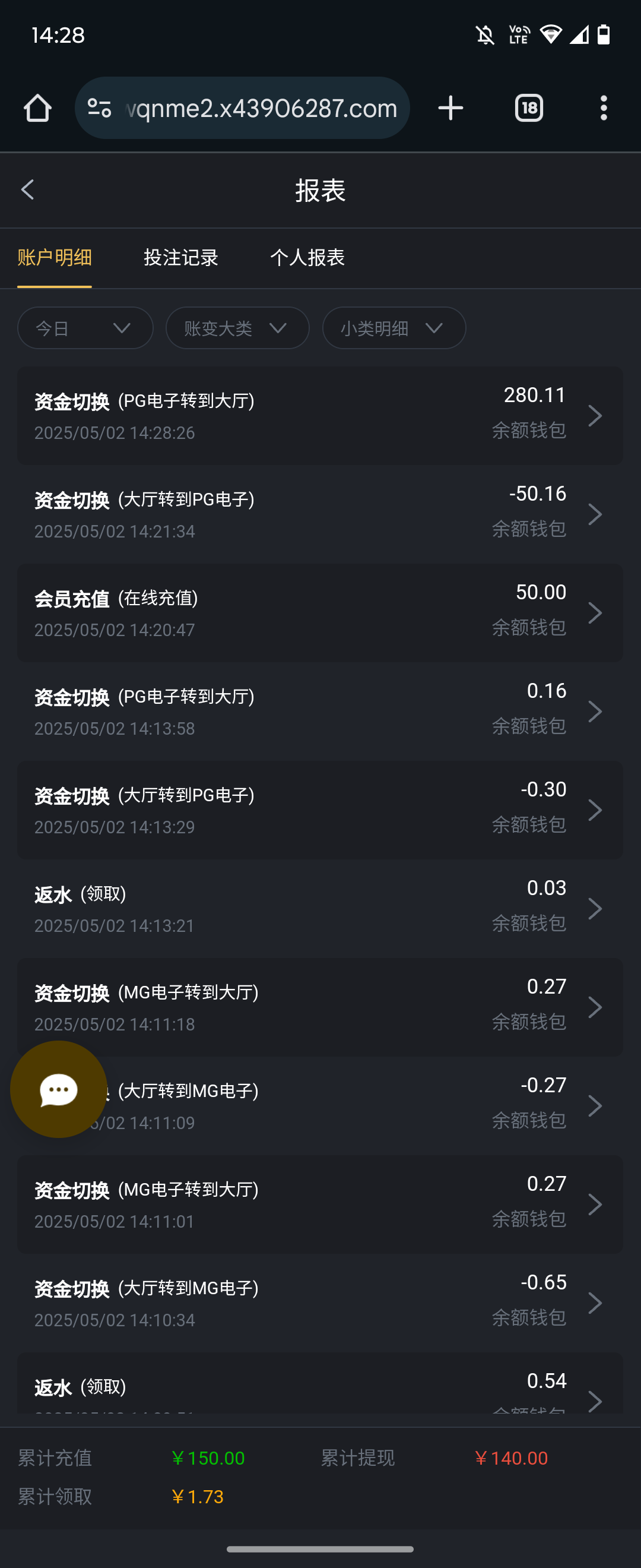
Task: Open a new browser tab
Action: click(450, 108)
